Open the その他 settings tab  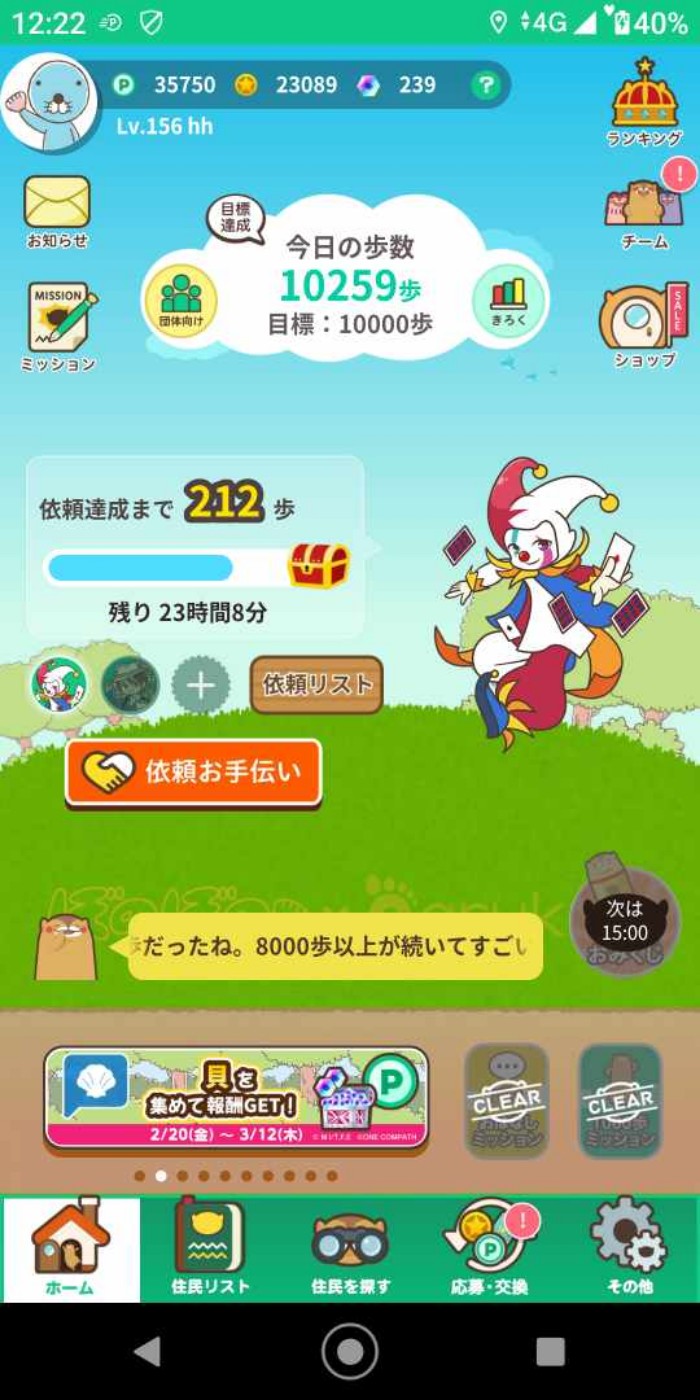629,1248
